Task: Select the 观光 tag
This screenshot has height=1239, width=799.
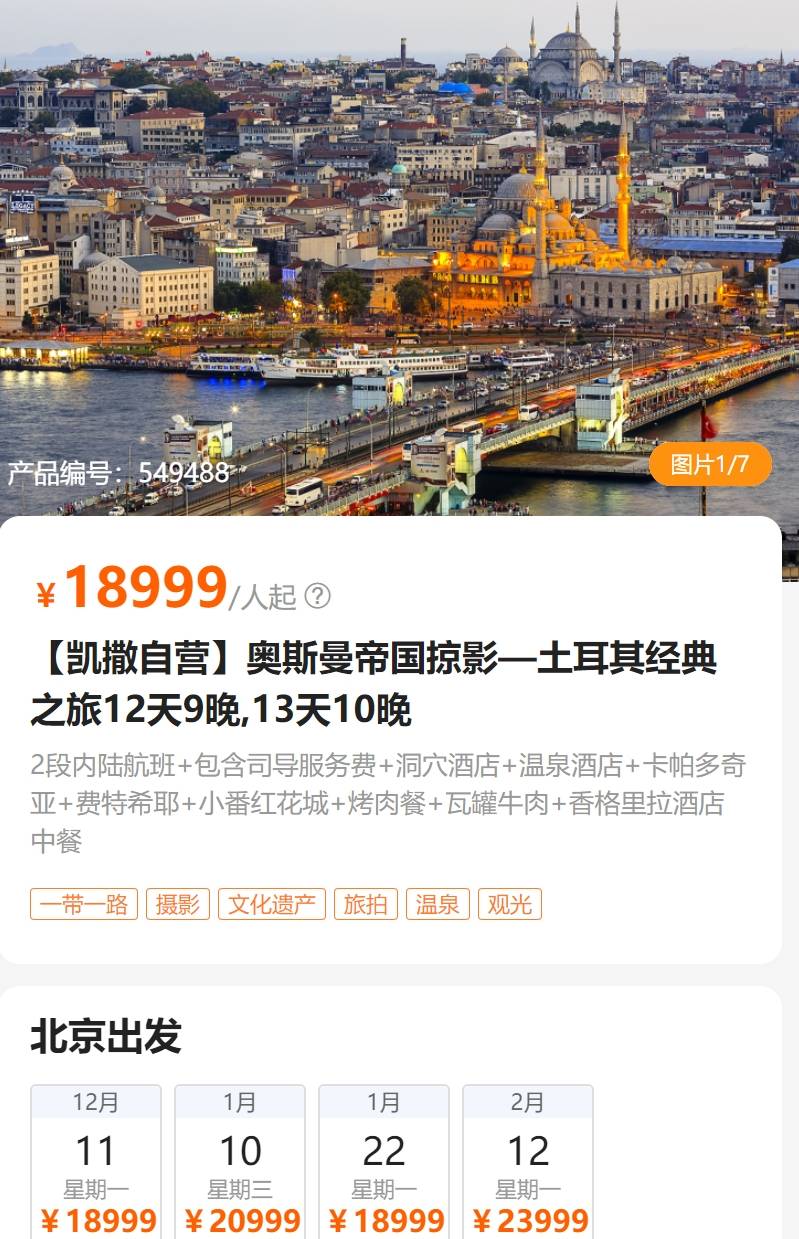Action: tap(511, 902)
